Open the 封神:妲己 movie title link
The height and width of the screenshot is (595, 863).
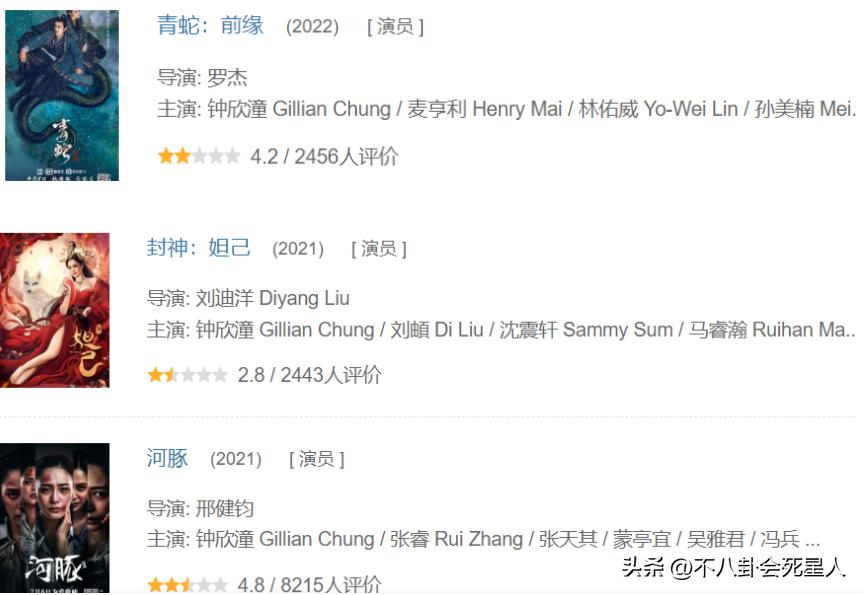coord(199,248)
